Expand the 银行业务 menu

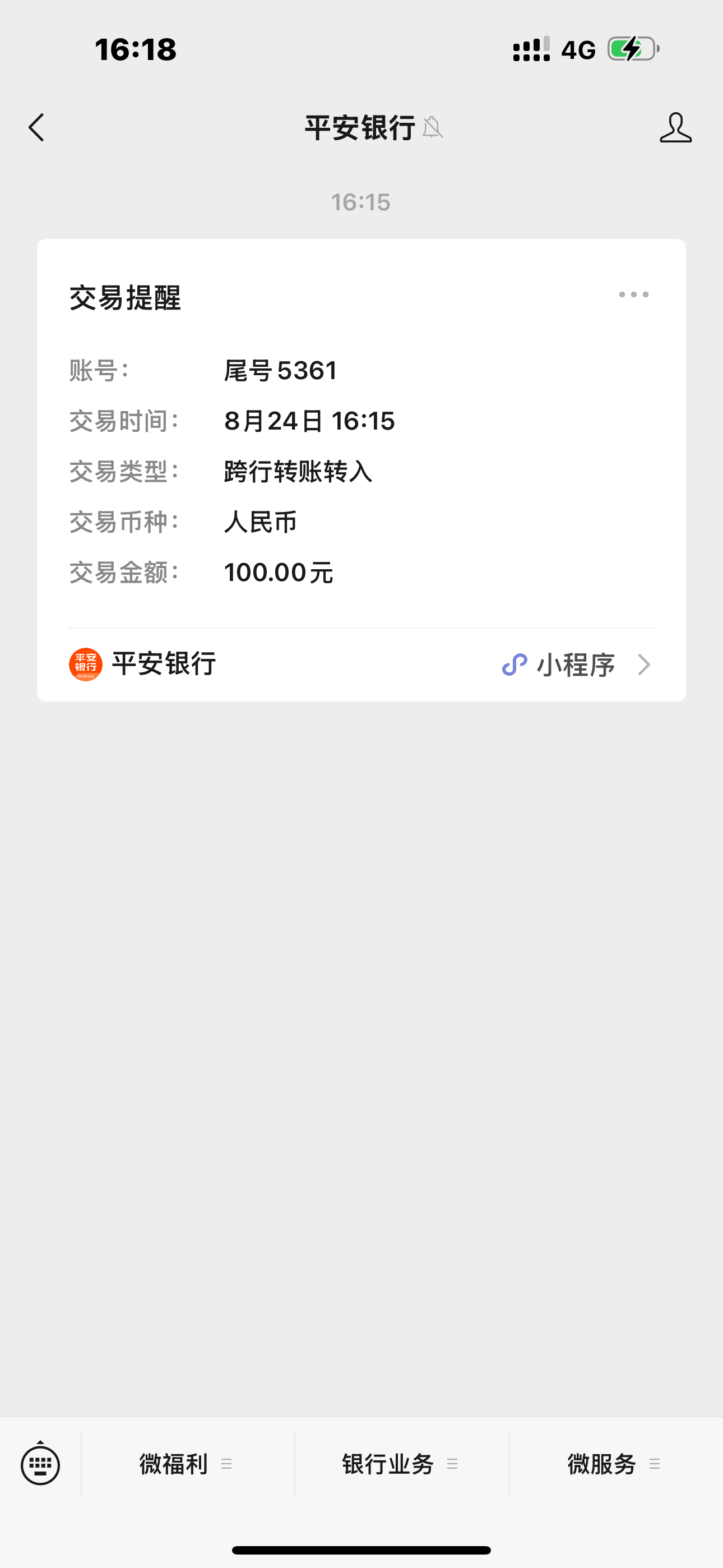point(400,1464)
